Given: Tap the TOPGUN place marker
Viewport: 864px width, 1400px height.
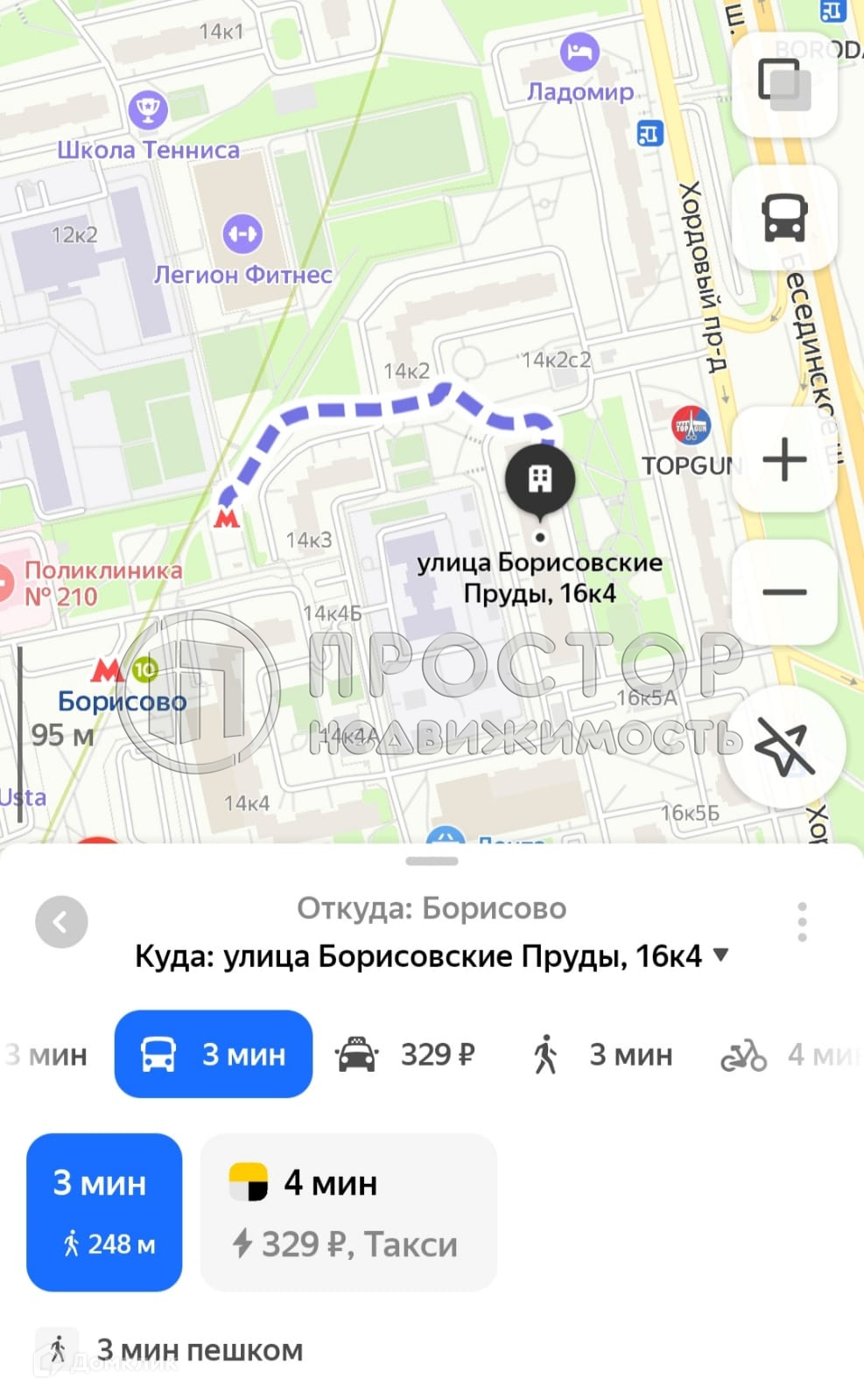Looking at the screenshot, I should coord(691,426).
